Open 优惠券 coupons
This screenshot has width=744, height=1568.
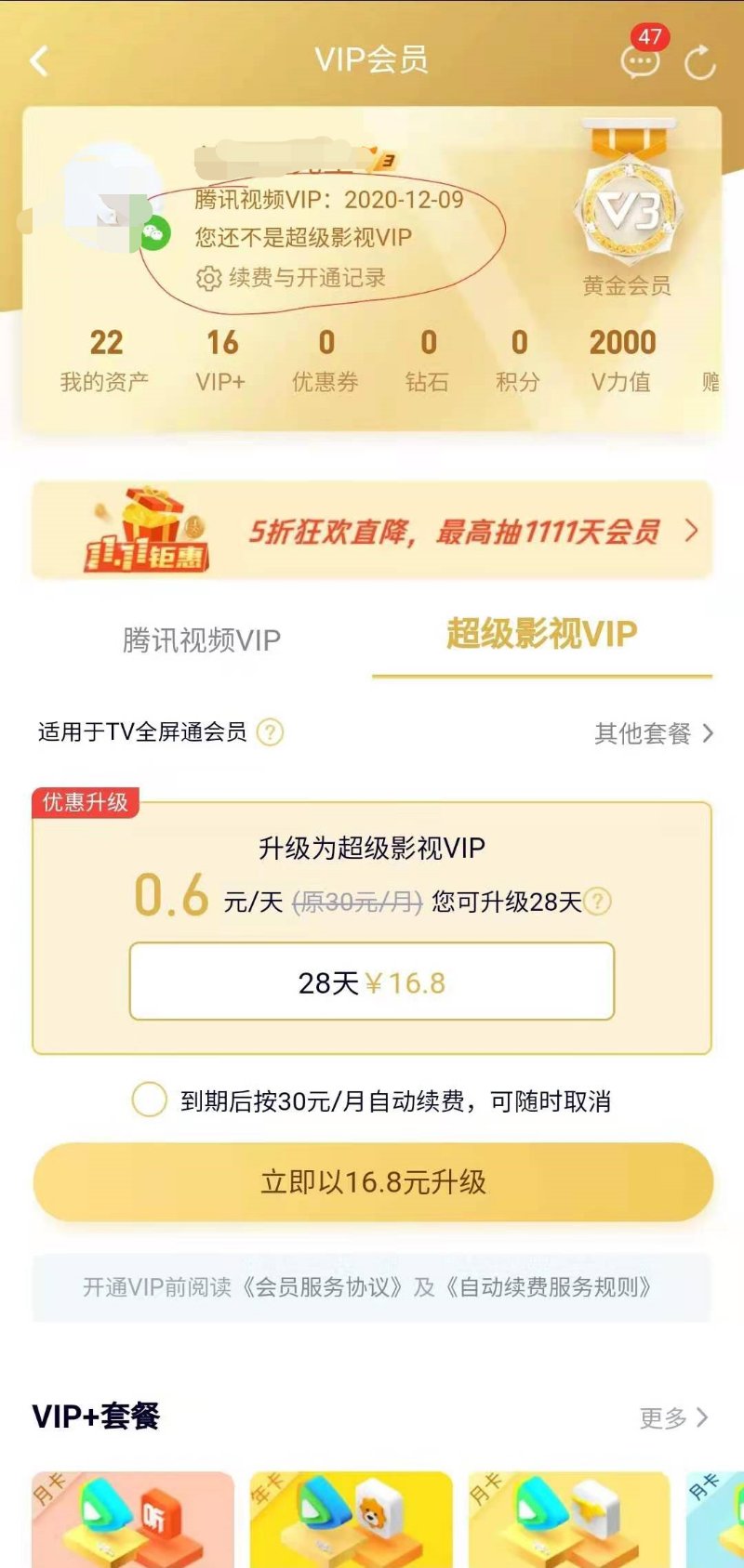pos(325,361)
